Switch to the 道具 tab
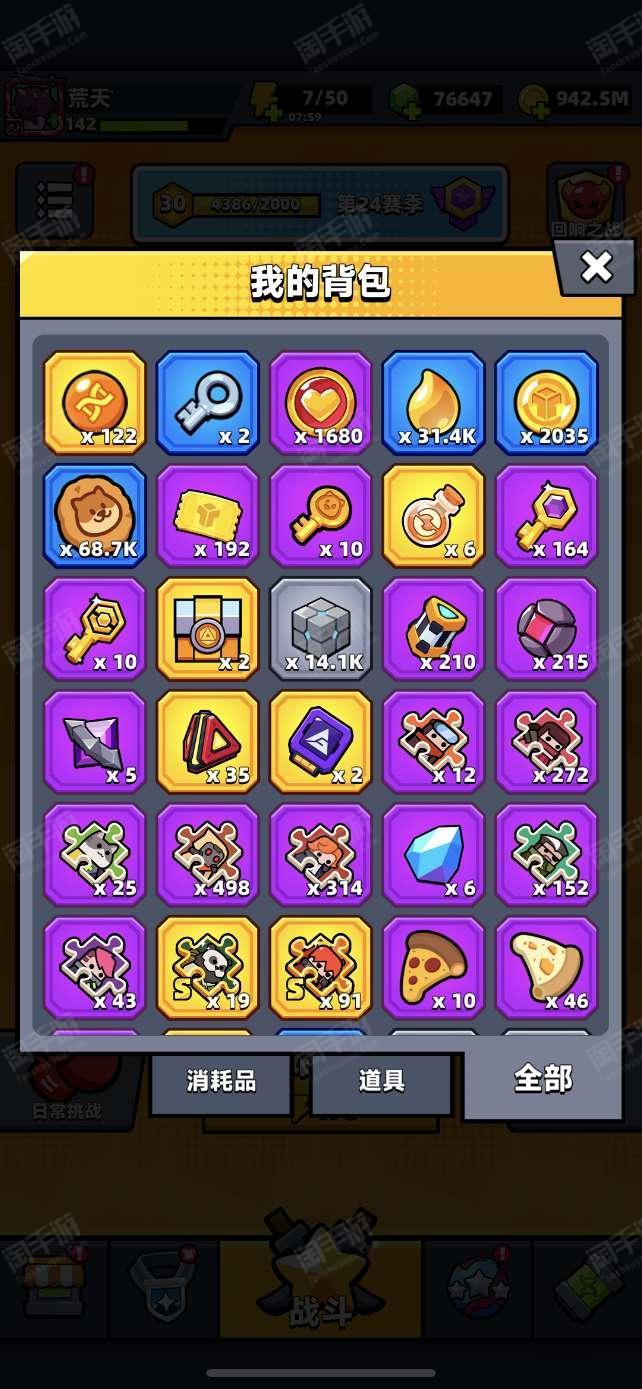 381,1081
